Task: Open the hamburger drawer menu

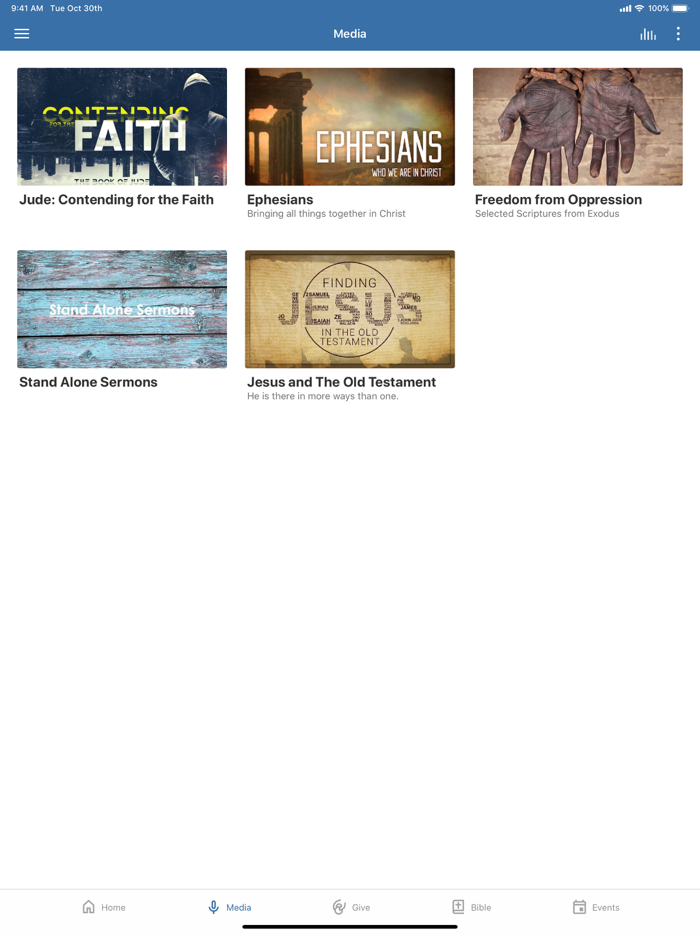Action: (x=22, y=34)
